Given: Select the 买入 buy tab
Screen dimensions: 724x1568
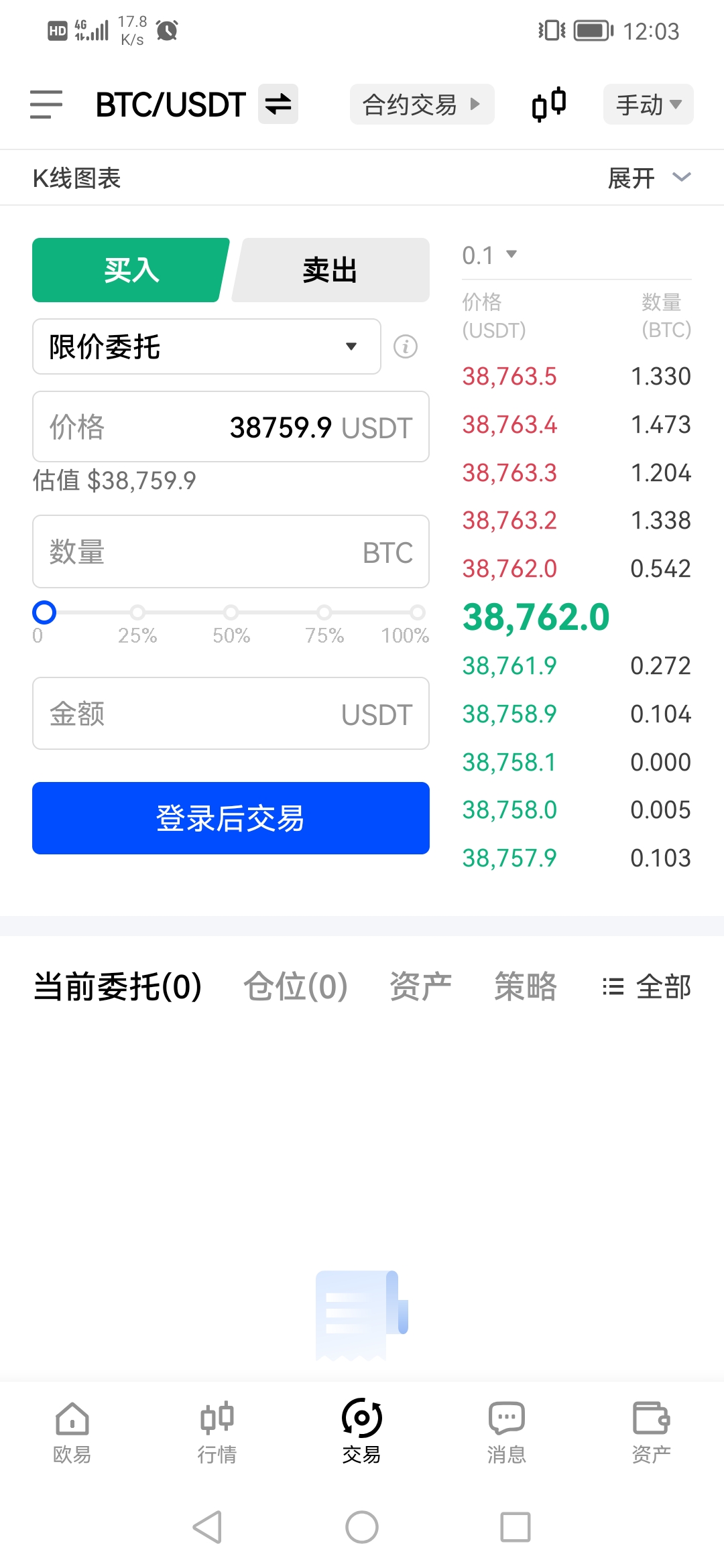Looking at the screenshot, I should point(131,270).
